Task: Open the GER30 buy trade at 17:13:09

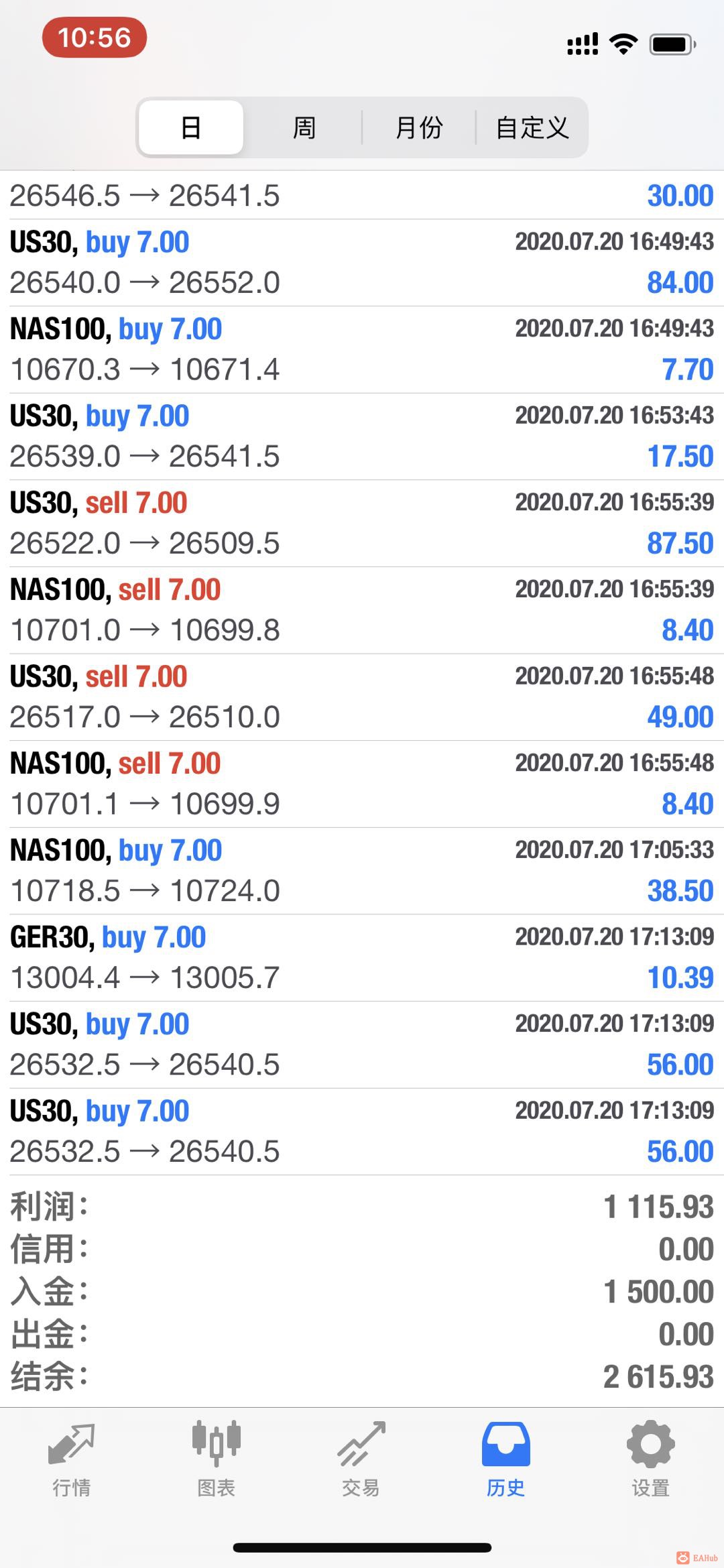Action: click(x=362, y=957)
